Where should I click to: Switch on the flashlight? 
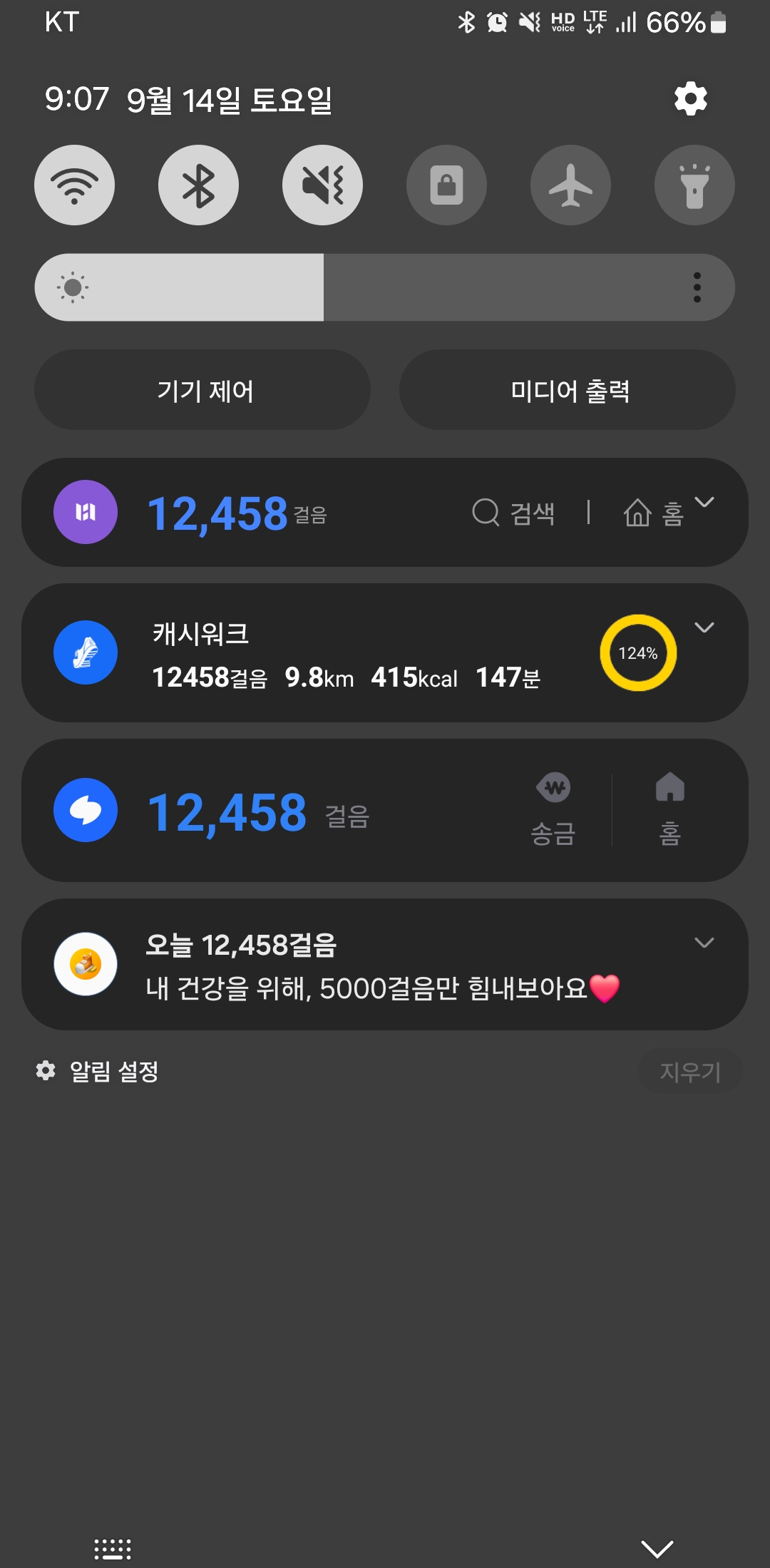coord(694,185)
